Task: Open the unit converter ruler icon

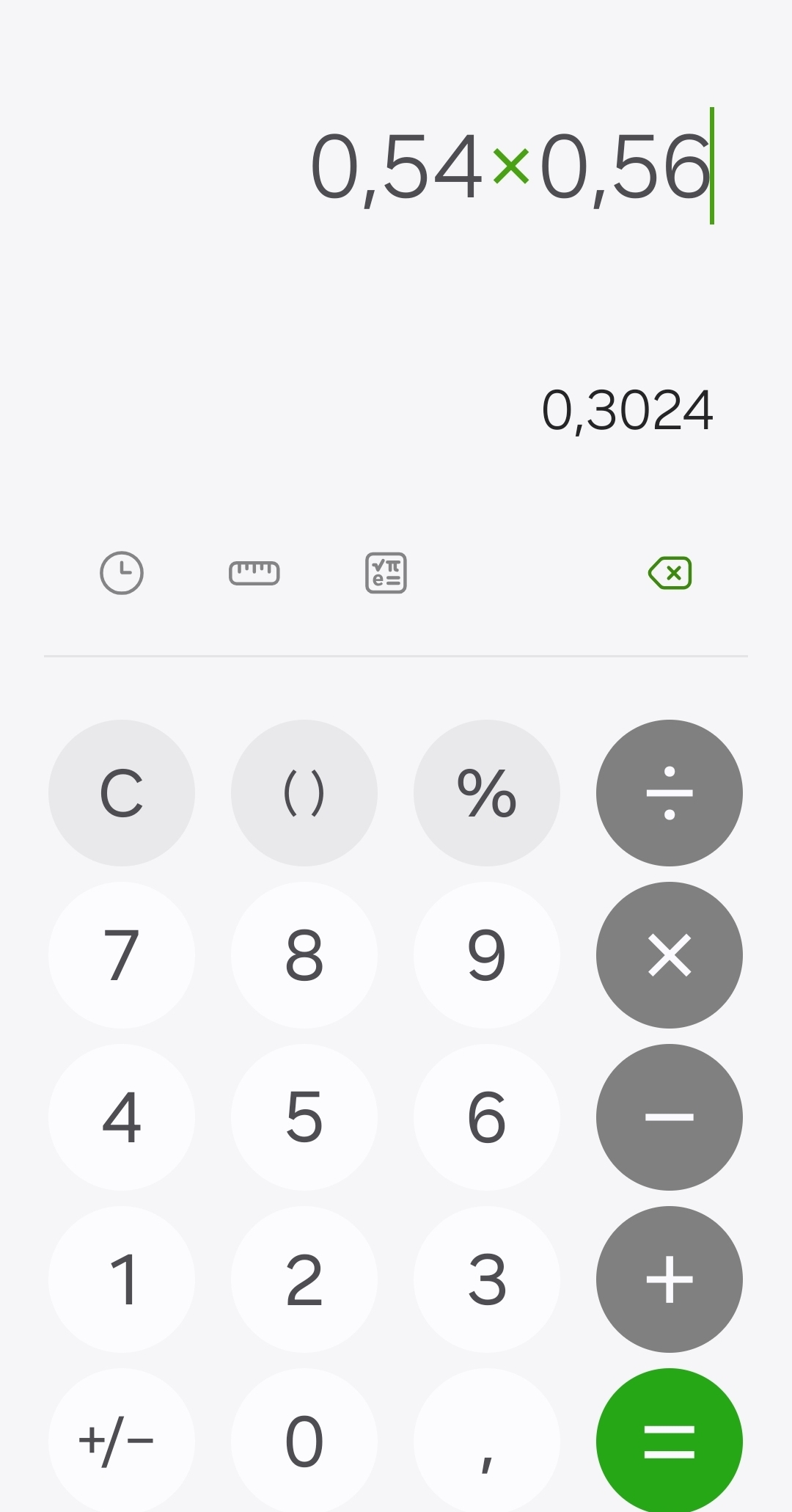Action: [x=254, y=573]
